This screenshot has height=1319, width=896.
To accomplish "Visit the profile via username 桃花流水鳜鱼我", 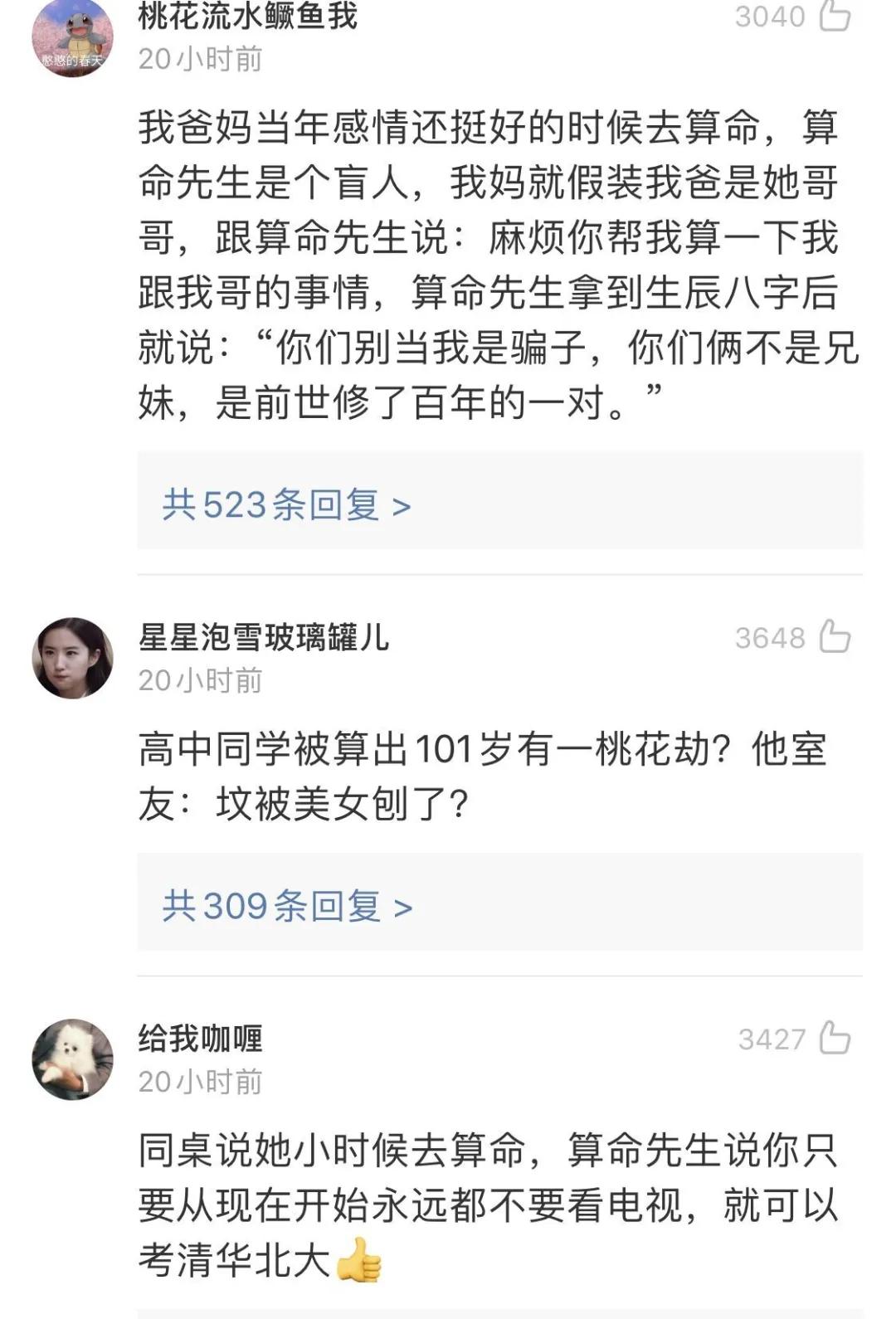I will point(247,16).
